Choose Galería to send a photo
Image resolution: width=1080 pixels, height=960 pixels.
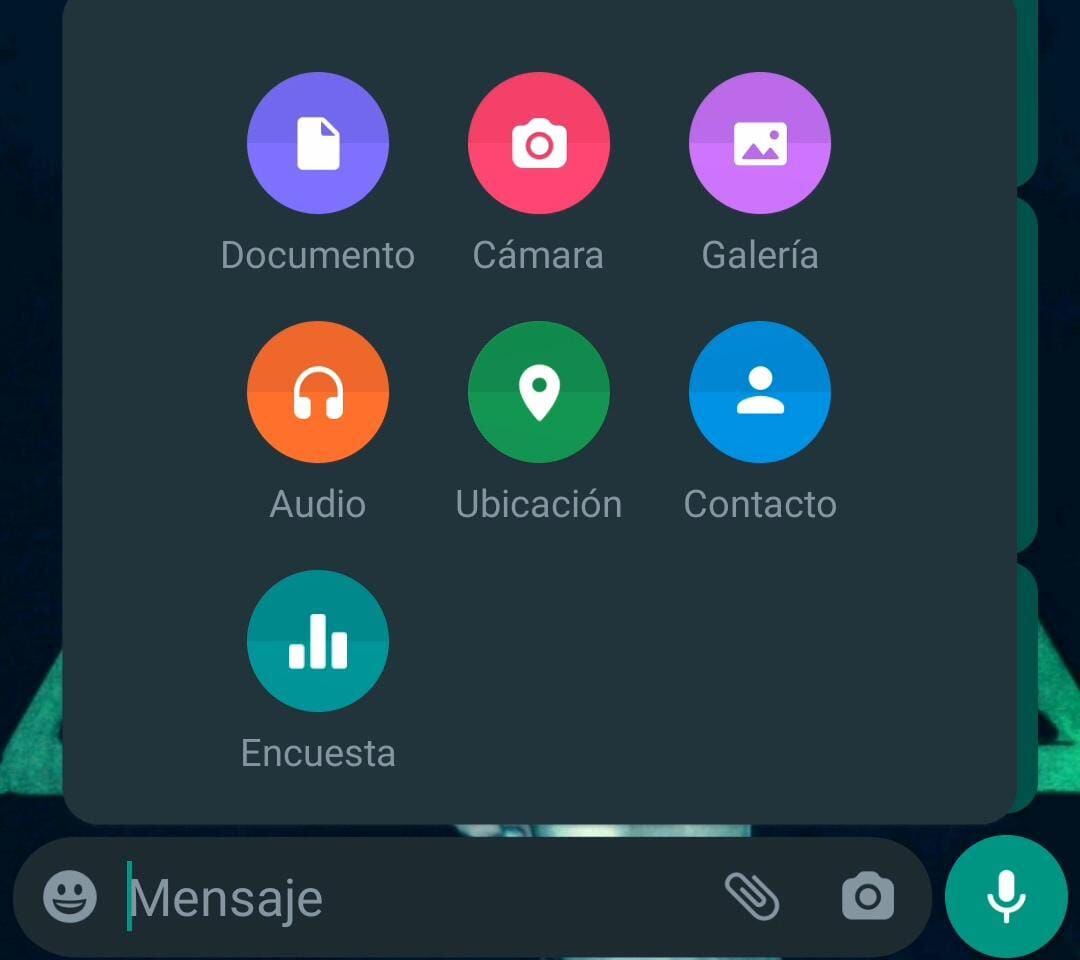(759, 144)
